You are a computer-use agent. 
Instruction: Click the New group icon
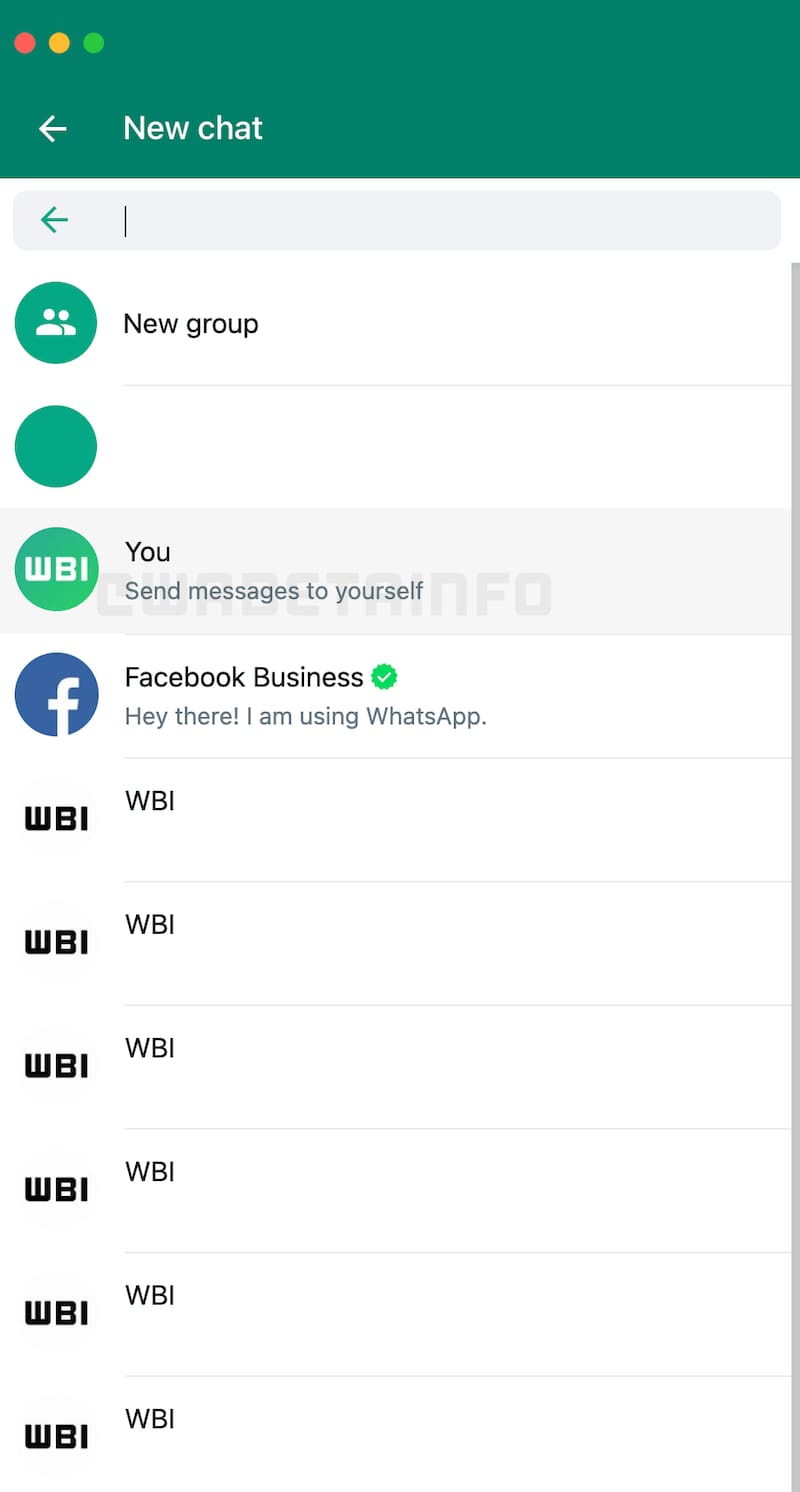pyautogui.click(x=55, y=322)
